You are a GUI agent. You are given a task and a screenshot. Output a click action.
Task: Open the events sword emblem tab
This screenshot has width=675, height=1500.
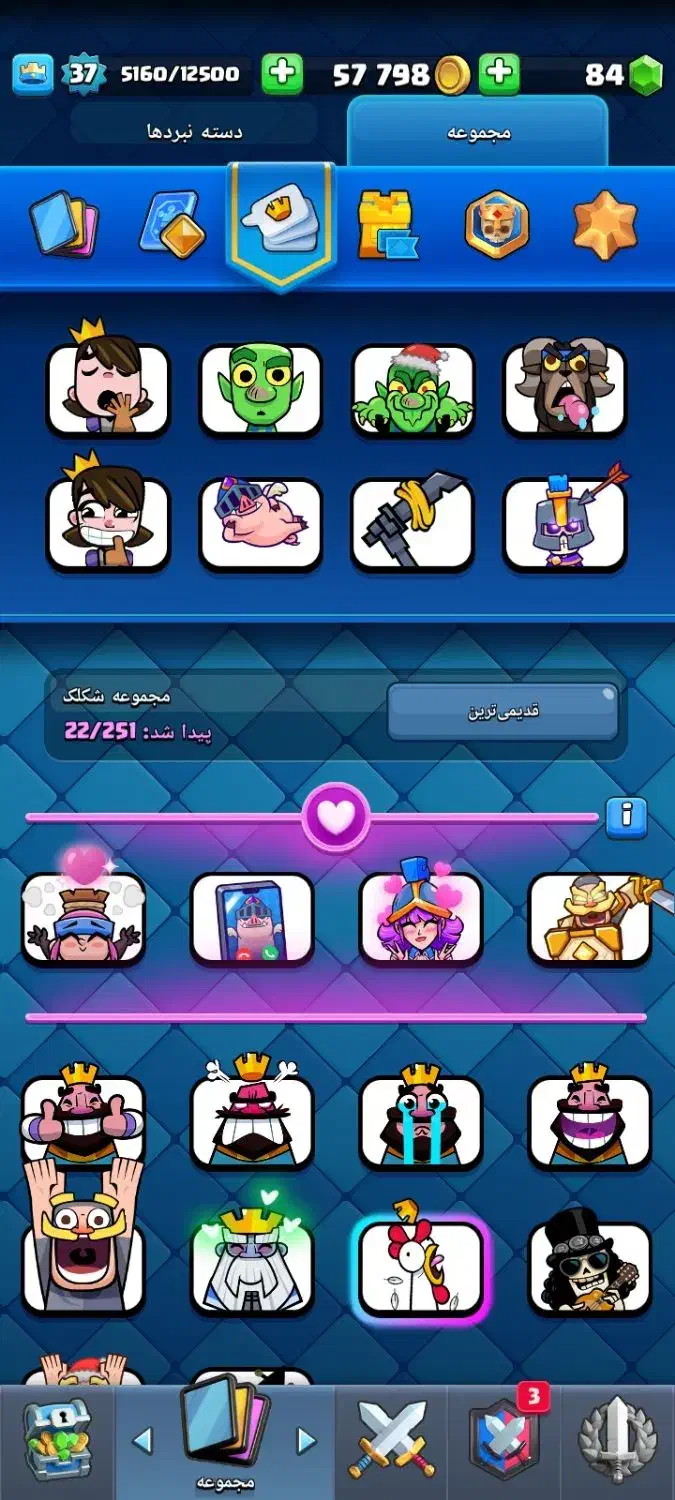coord(618,1440)
